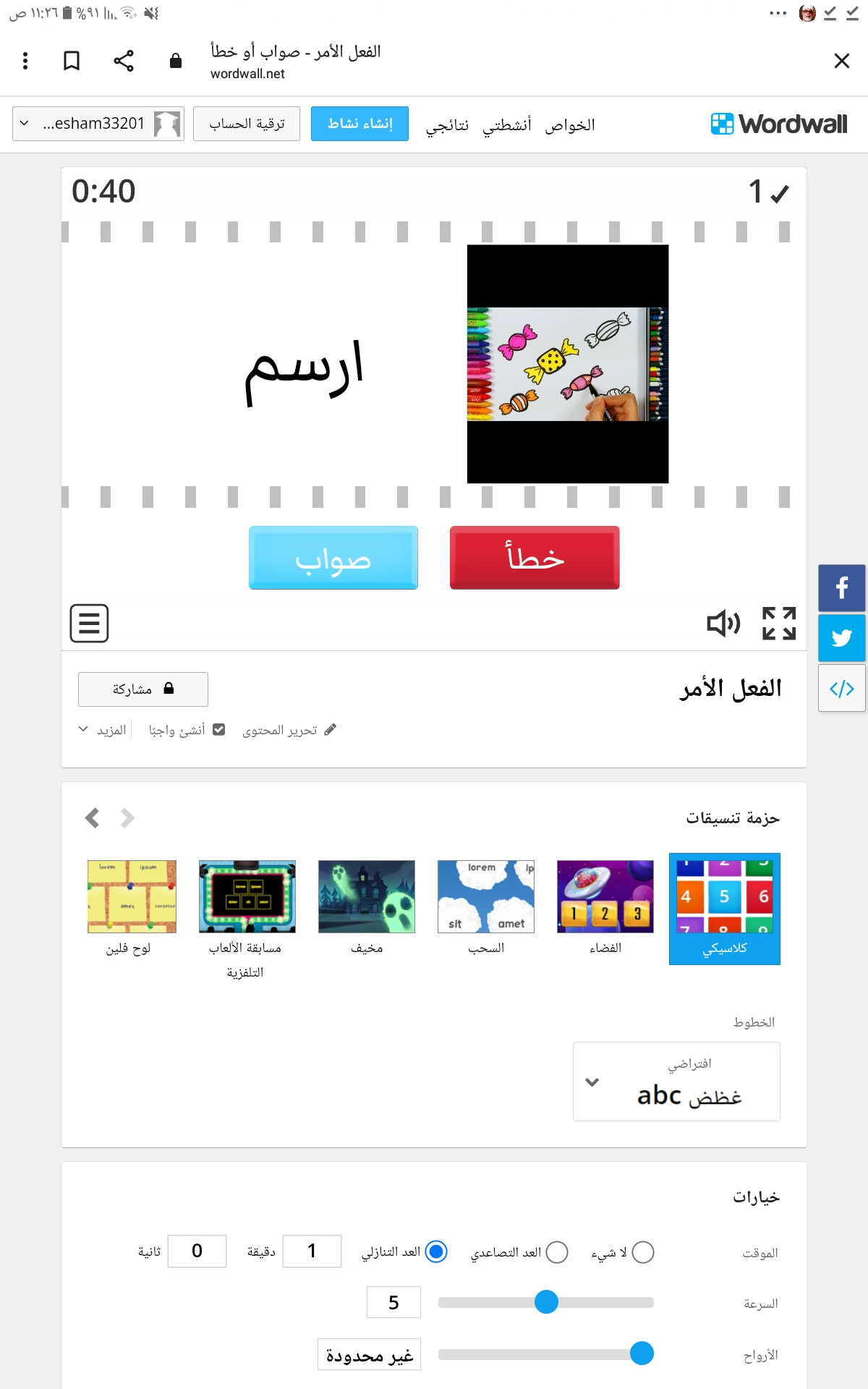Screen dimensions: 868x1389
Task: Bookmark this Wordwall page
Action: [x=72, y=61]
